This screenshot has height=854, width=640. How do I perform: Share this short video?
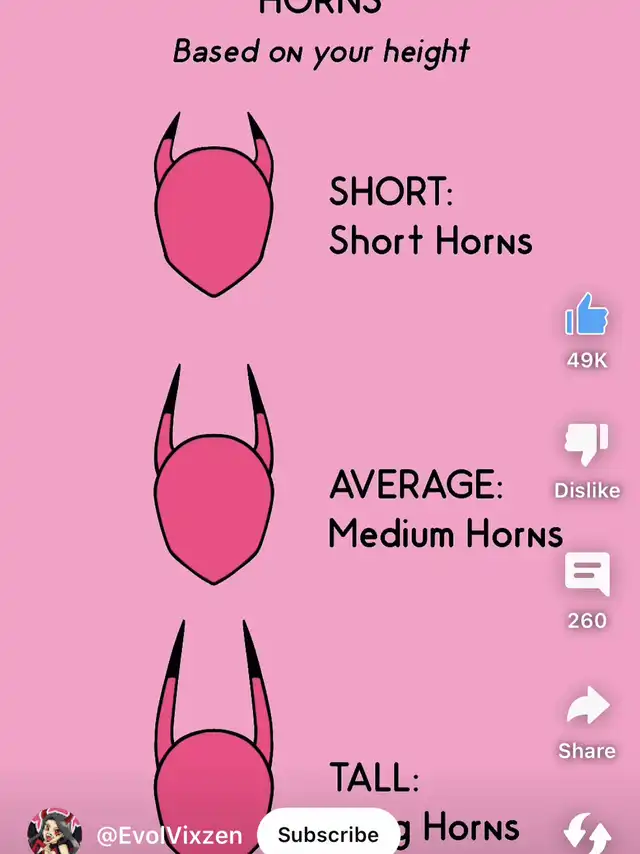pos(586,708)
